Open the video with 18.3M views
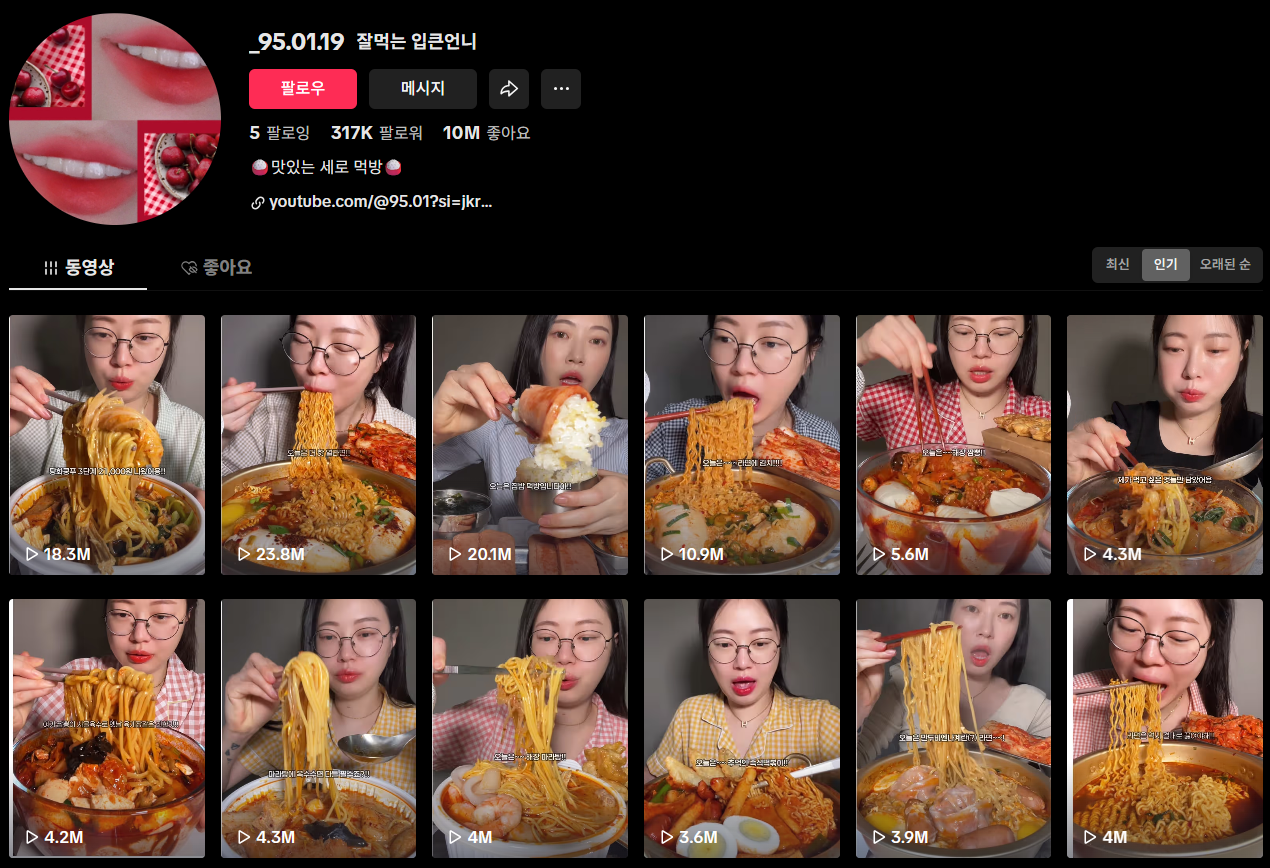Image resolution: width=1270 pixels, height=868 pixels. [107, 445]
